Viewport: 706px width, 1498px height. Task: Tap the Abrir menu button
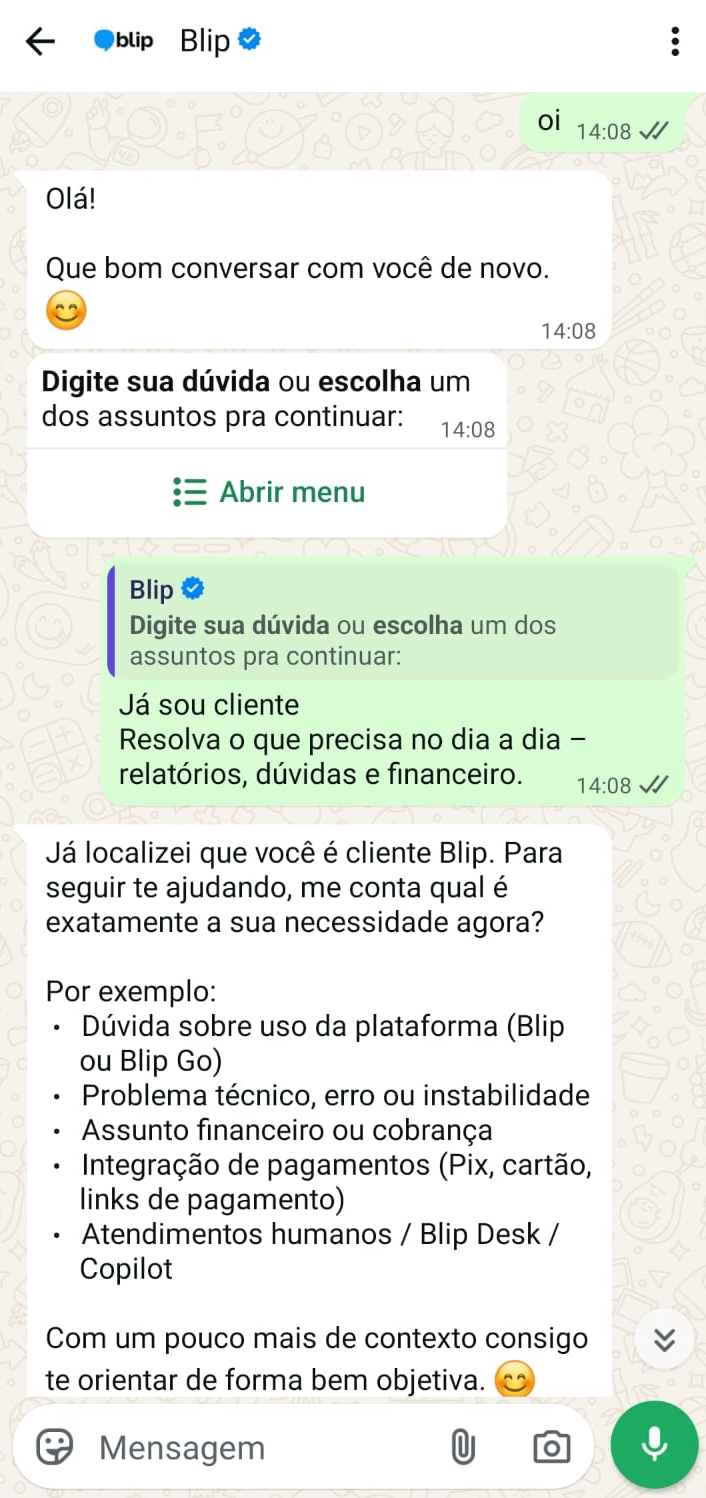click(x=268, y=492)
